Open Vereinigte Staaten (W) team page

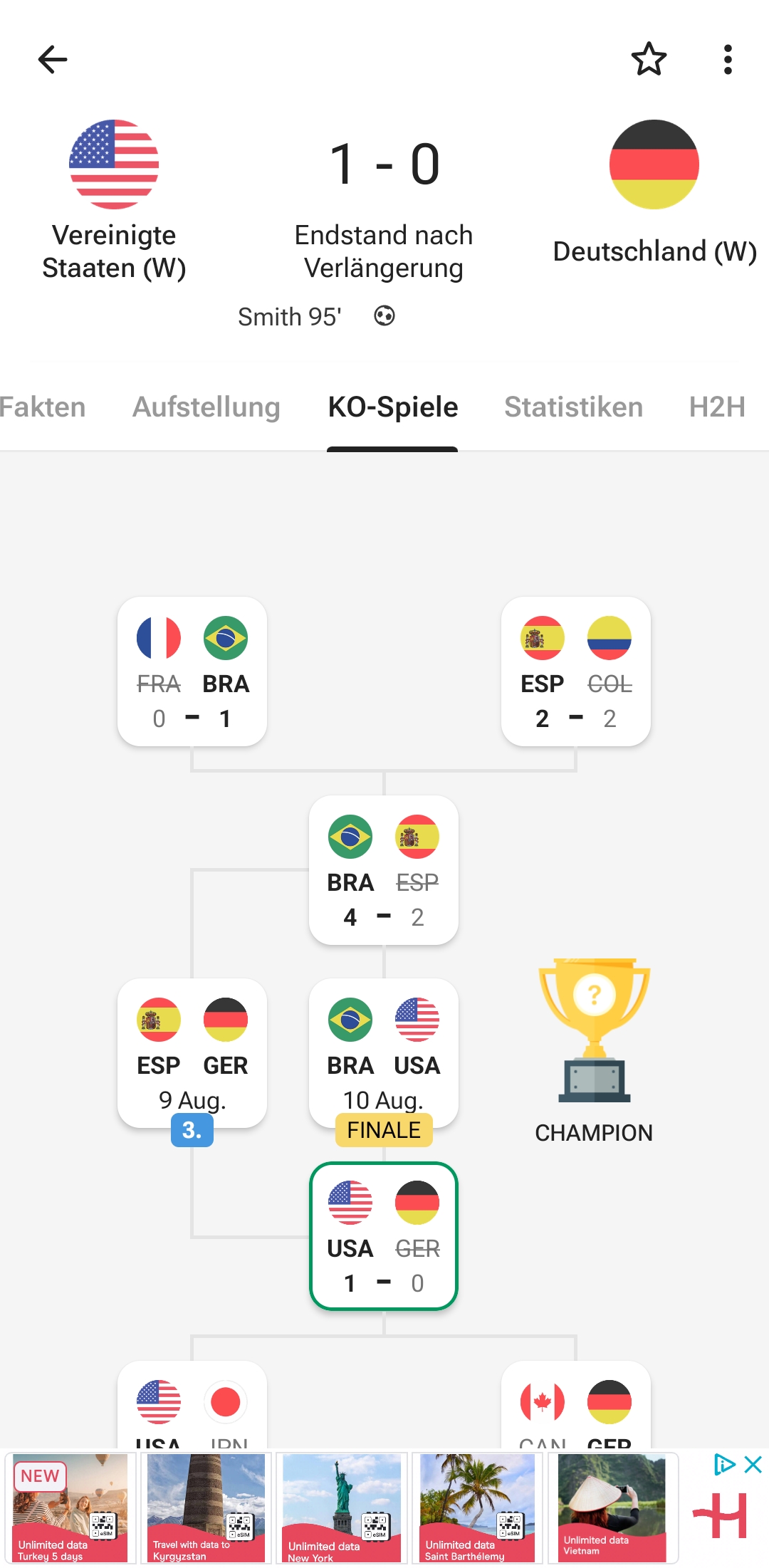[x=114, y=202]
